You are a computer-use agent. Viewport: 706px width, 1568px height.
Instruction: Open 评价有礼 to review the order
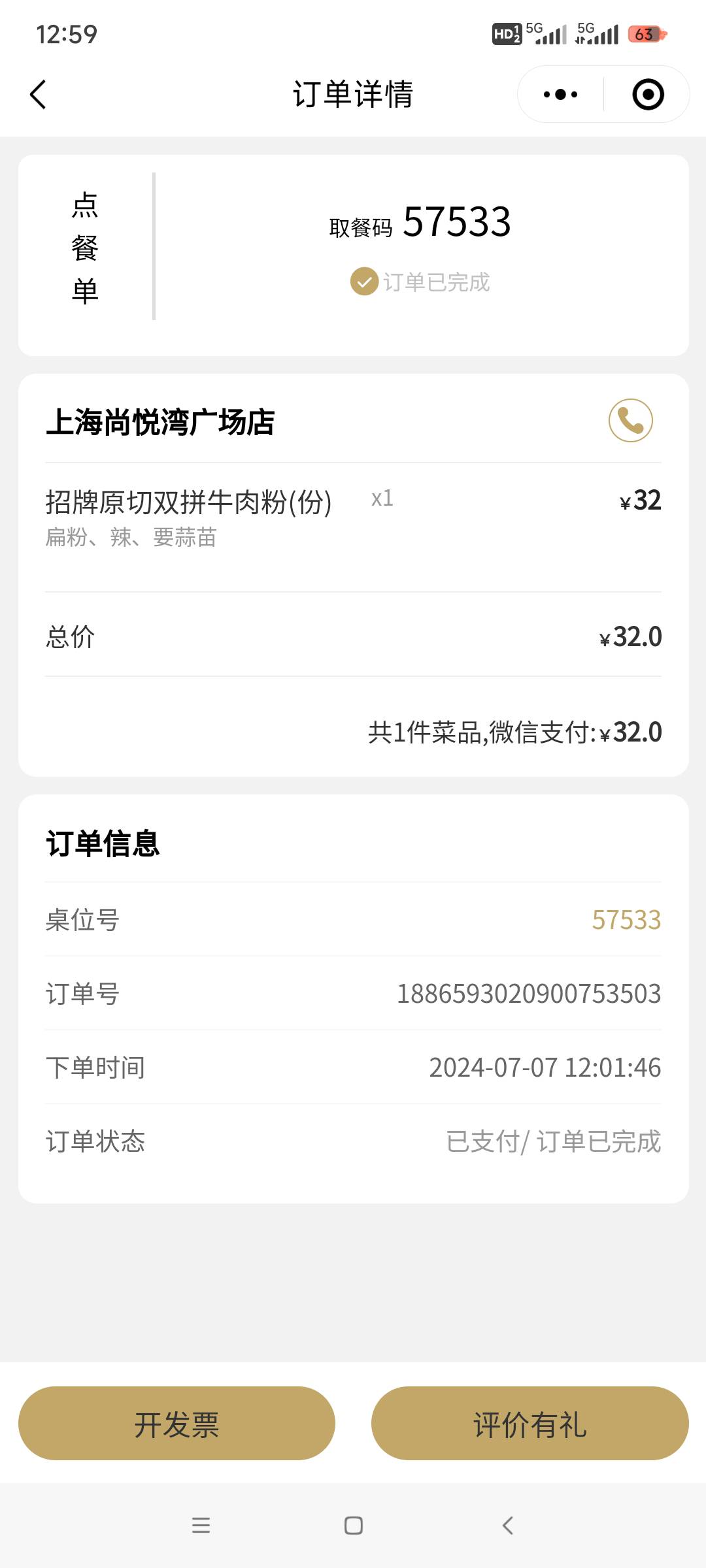[x=529, y=1423]
